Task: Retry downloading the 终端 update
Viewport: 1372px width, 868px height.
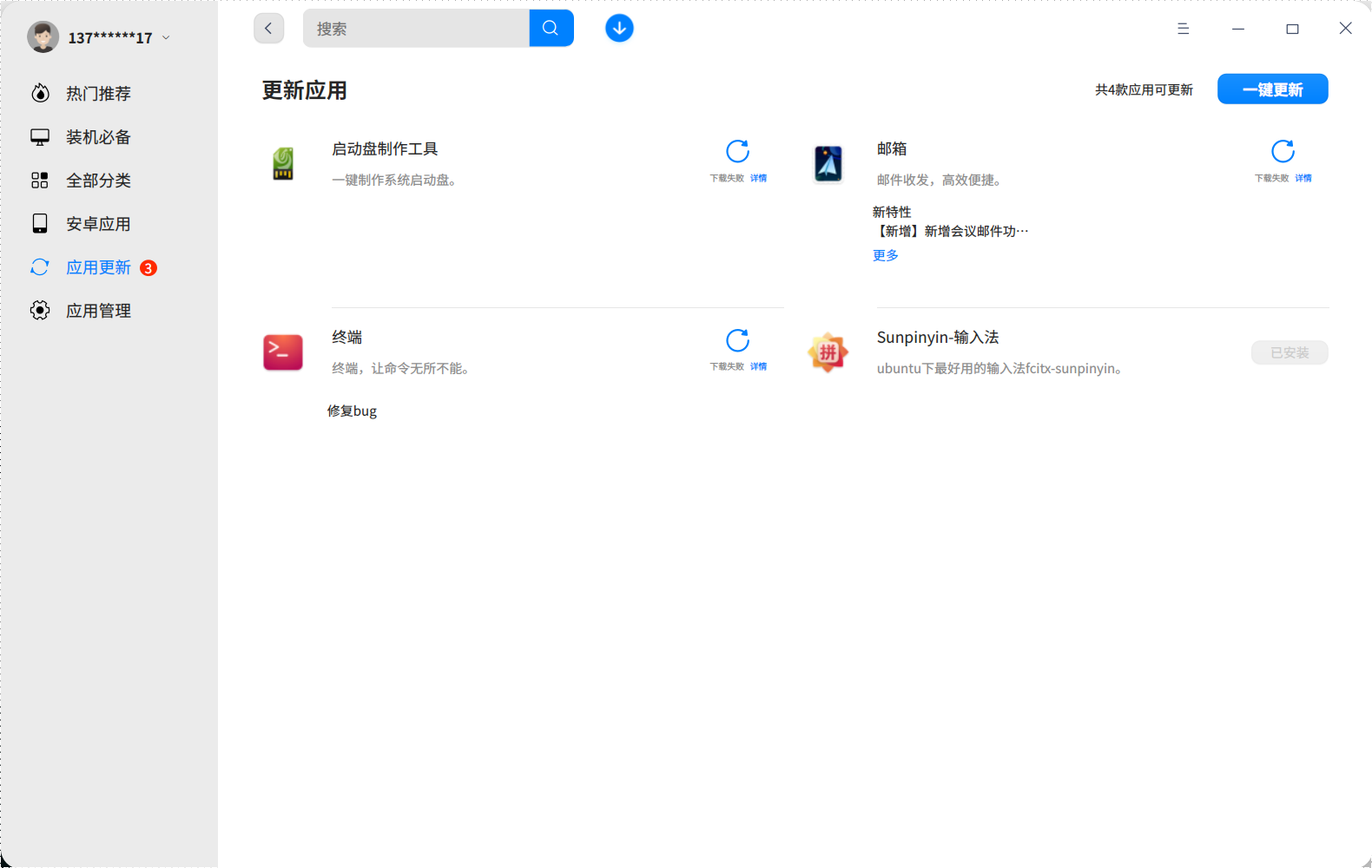Action: [x=737, y=340]
